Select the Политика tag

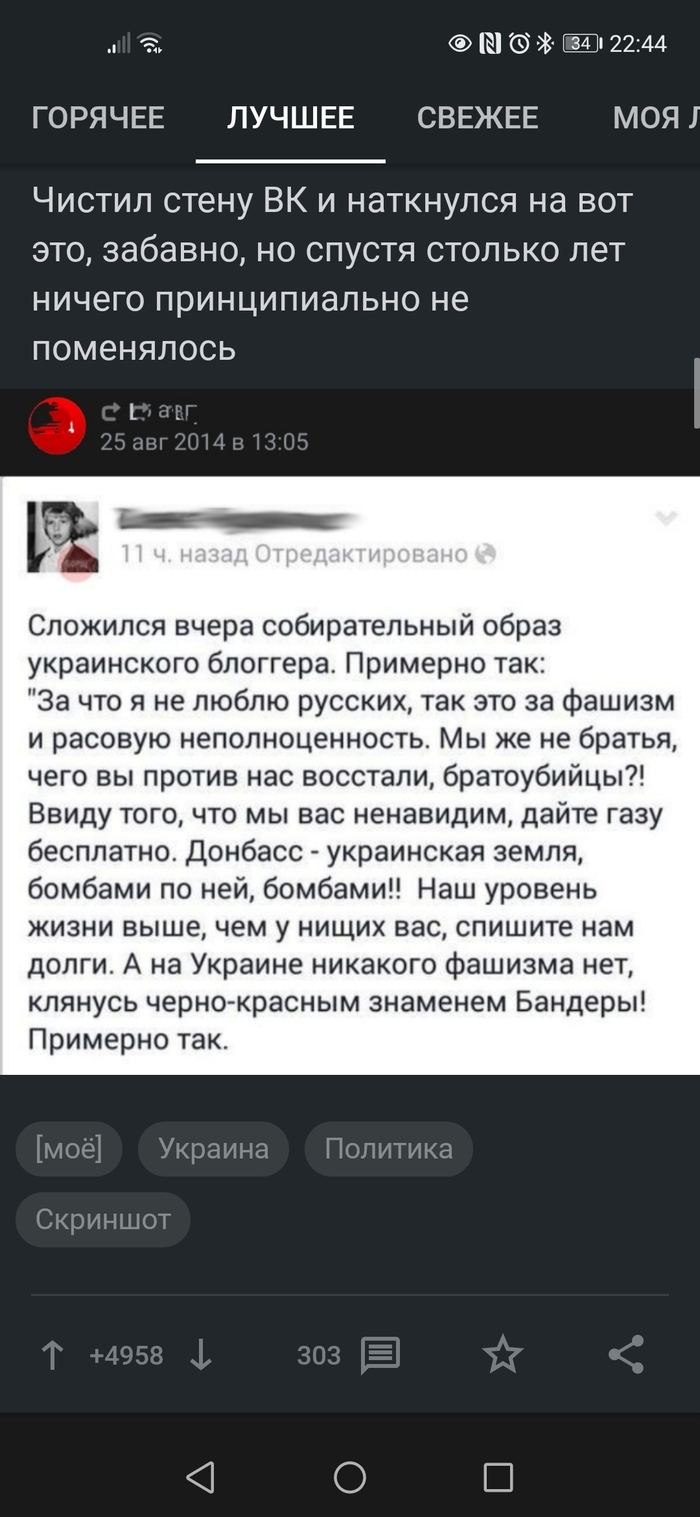(388, 1148)
